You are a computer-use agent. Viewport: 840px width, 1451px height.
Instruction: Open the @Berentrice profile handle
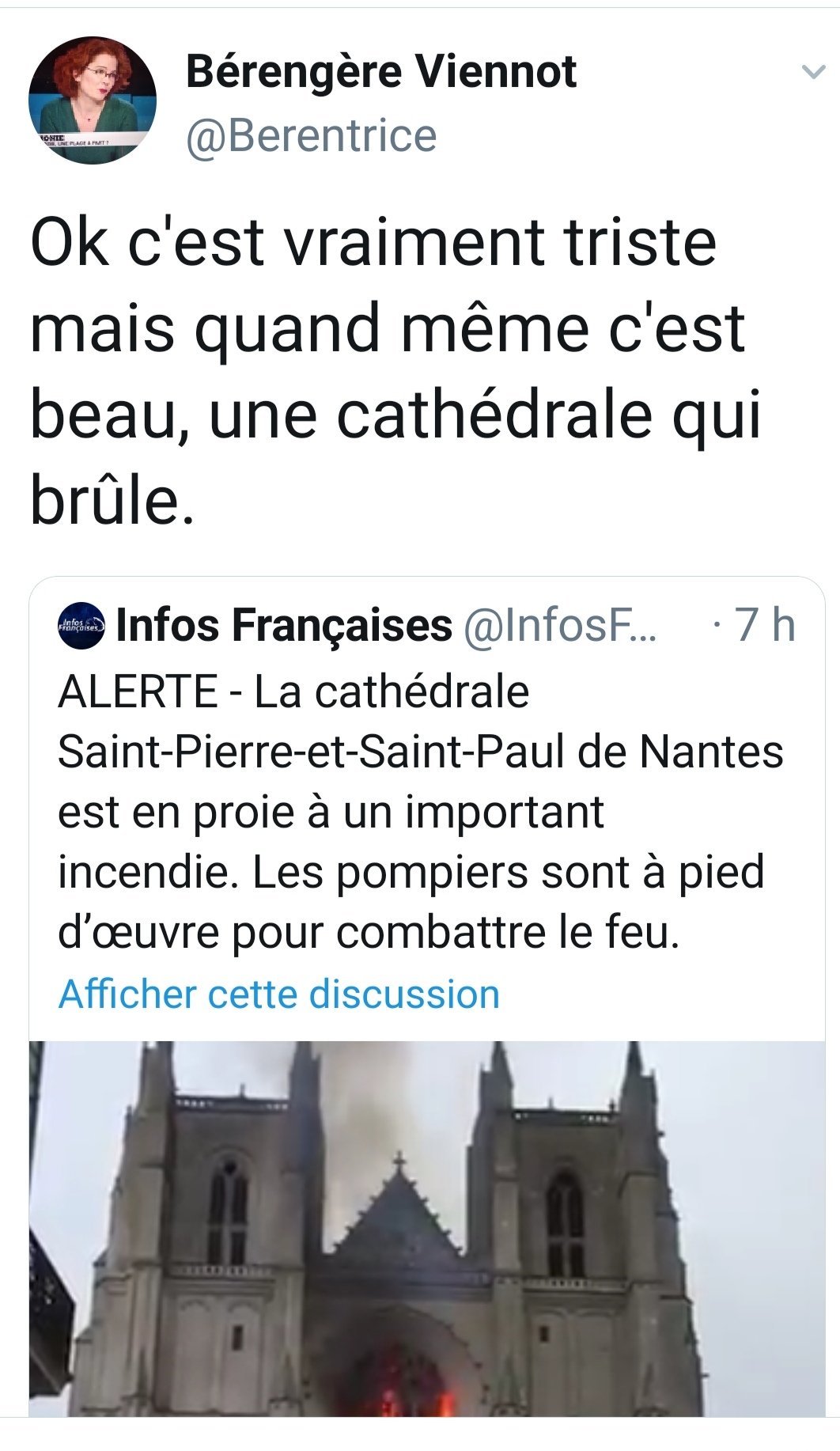tap(311, 135)
